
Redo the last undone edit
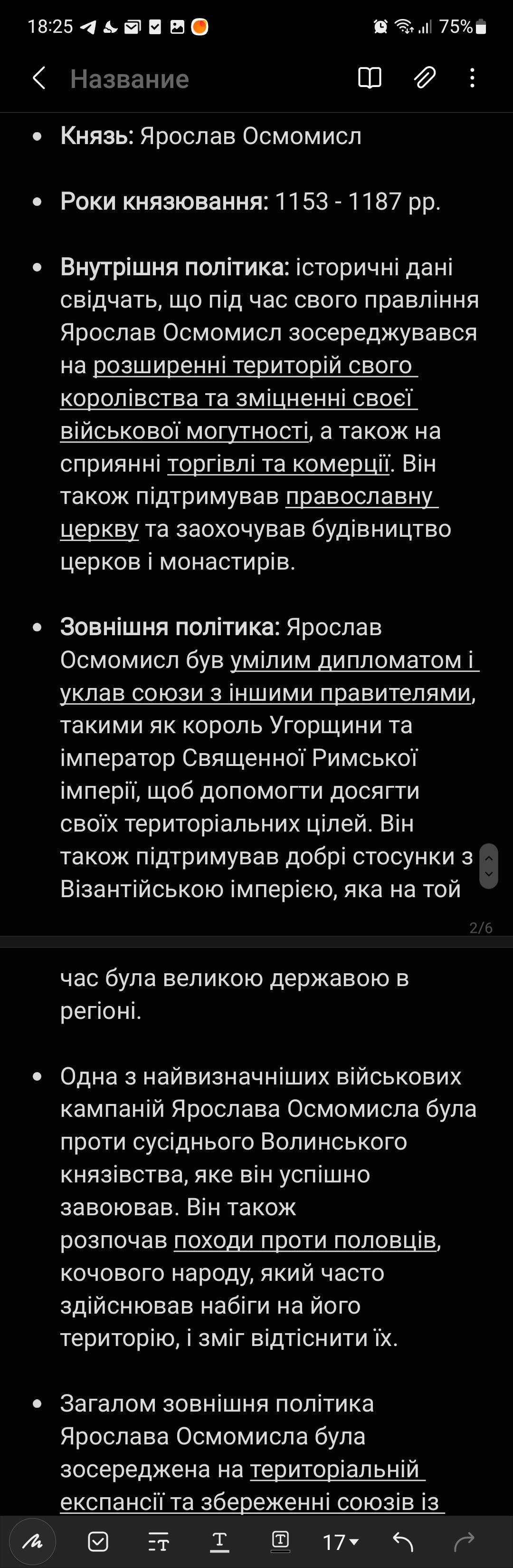[464, 1541]
